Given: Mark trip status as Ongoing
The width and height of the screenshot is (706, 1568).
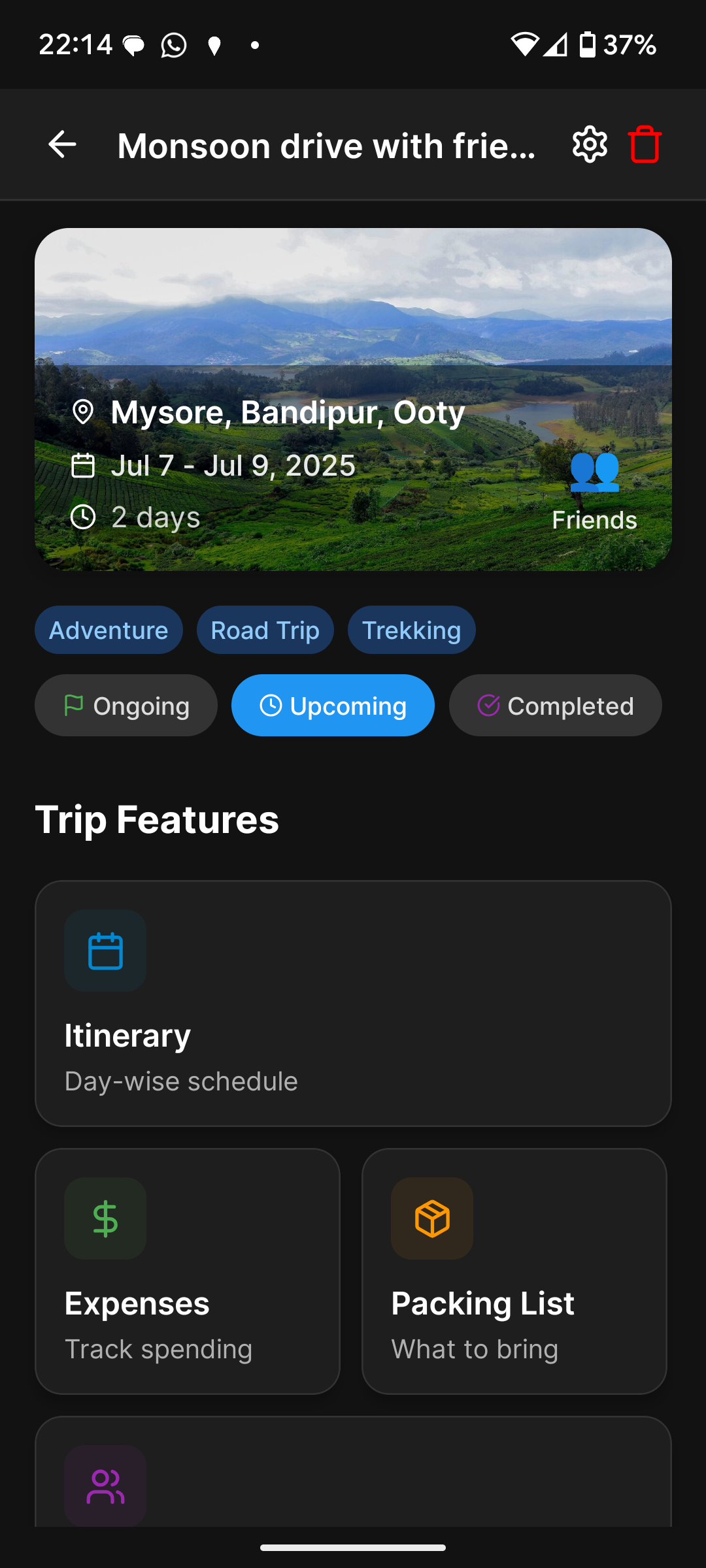Looking at the screenshot, I should (126, 706).
